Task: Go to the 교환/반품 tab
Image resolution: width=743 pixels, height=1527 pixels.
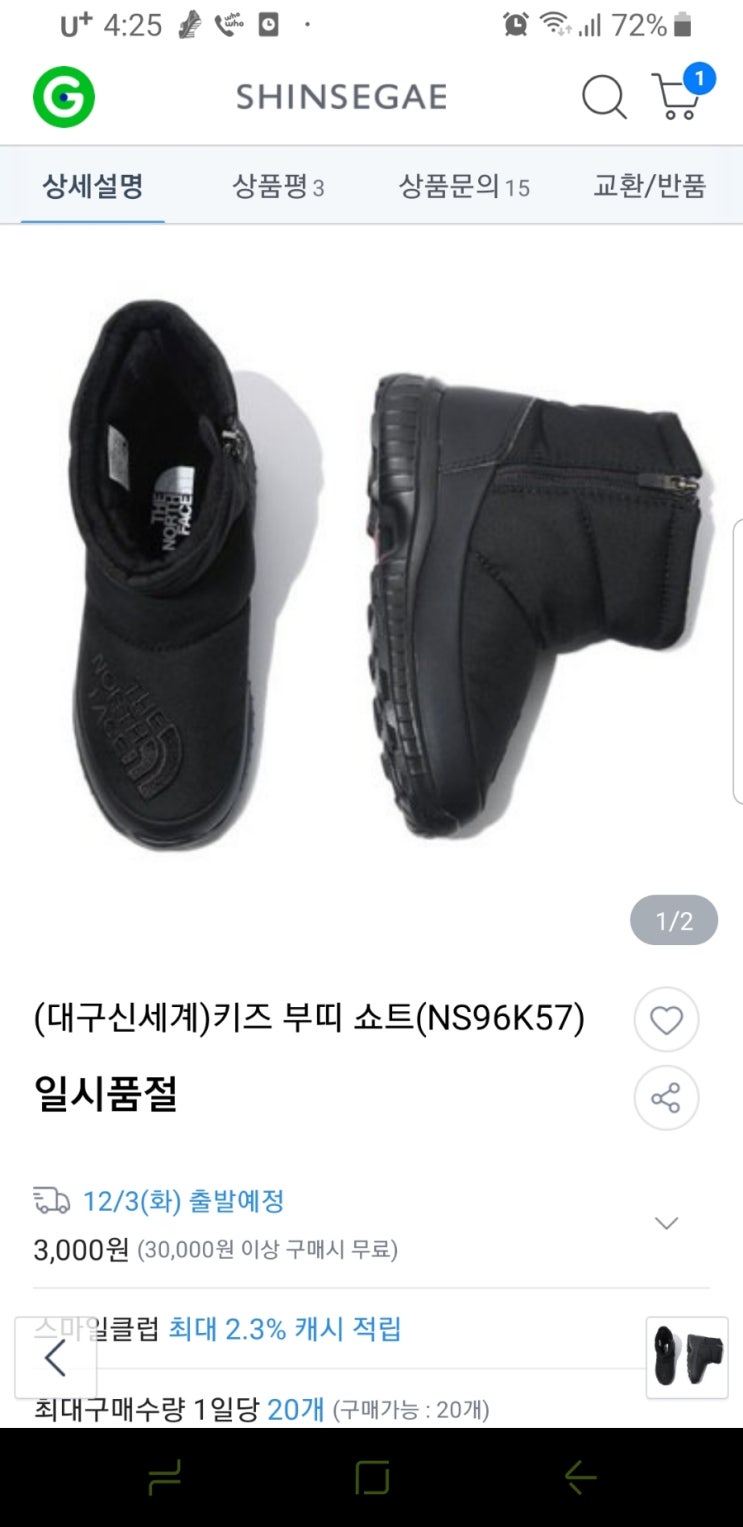Action: click(x=650, y=186)
